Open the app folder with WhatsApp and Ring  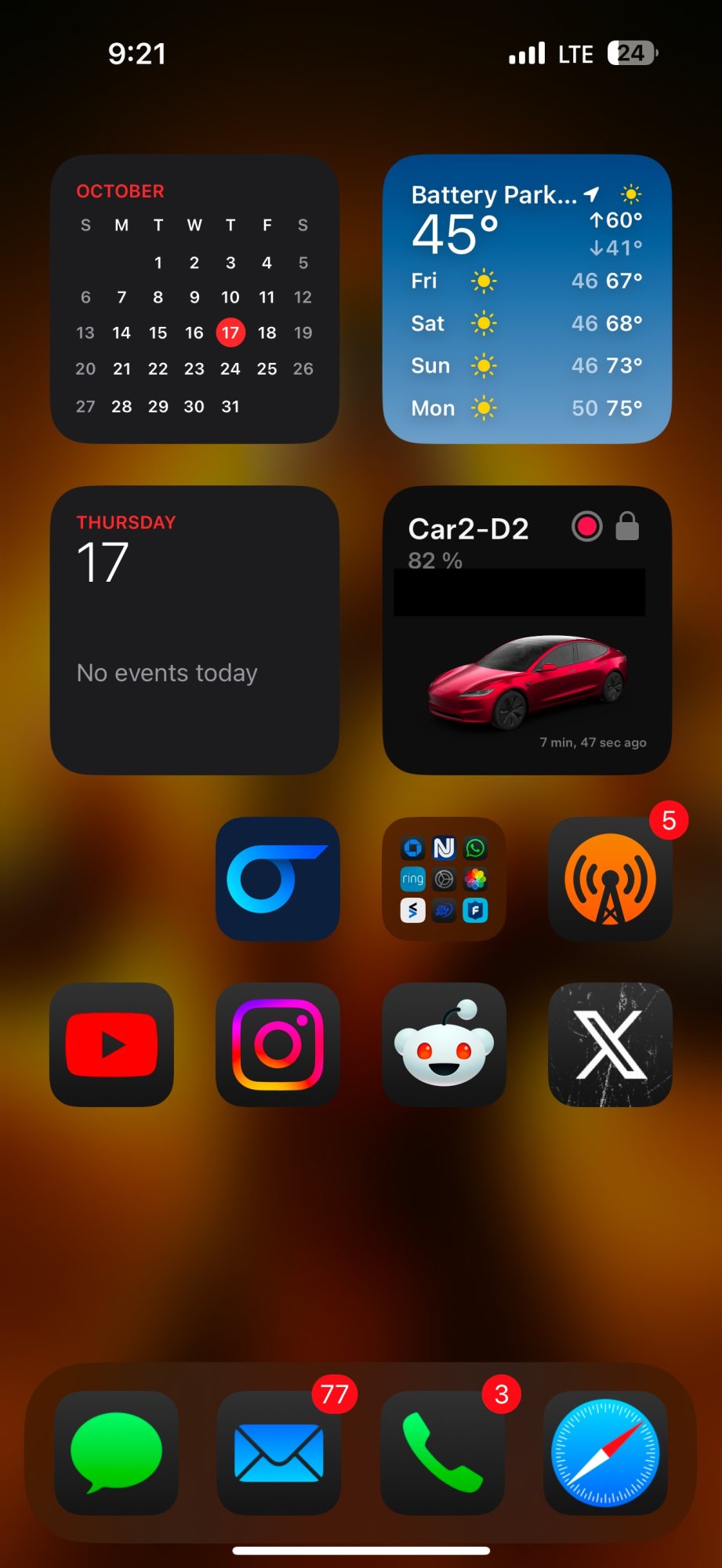[x=444, y=879]
